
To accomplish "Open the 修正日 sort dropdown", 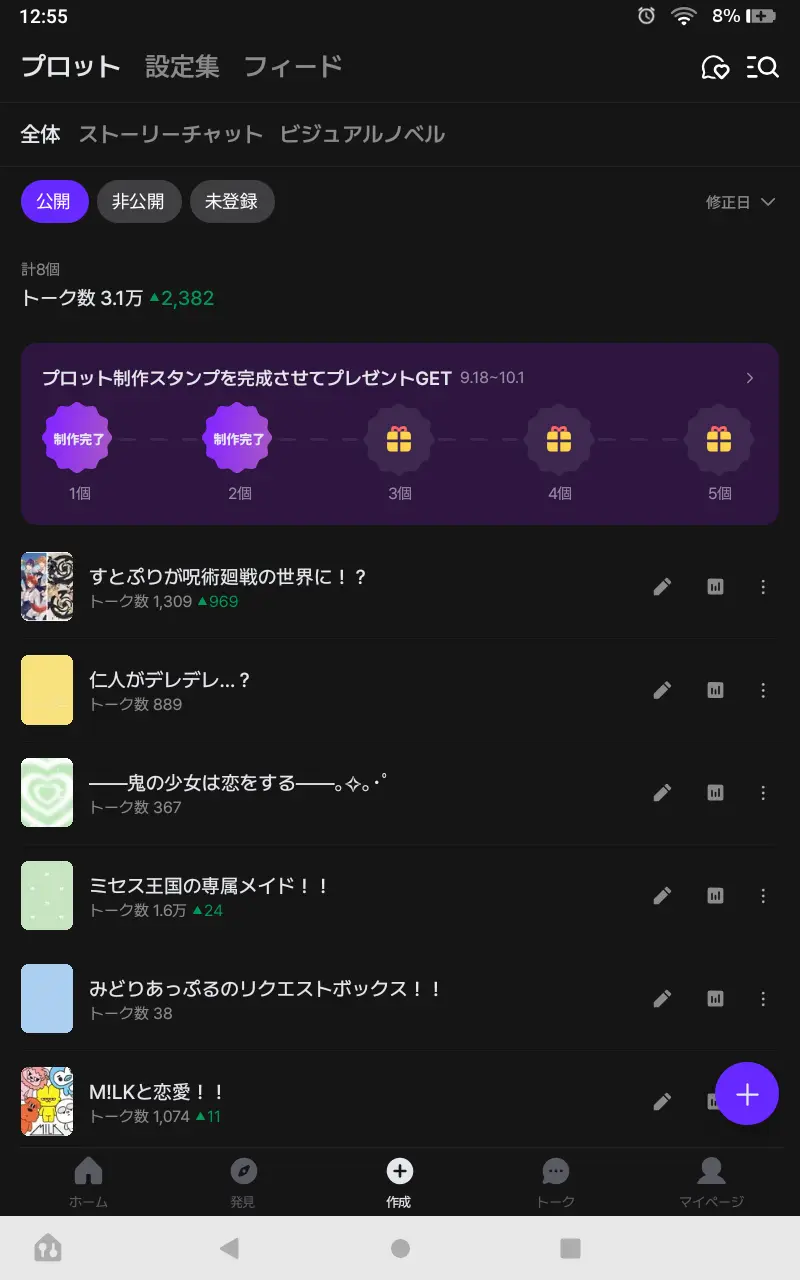I will (x=741, y=202).
